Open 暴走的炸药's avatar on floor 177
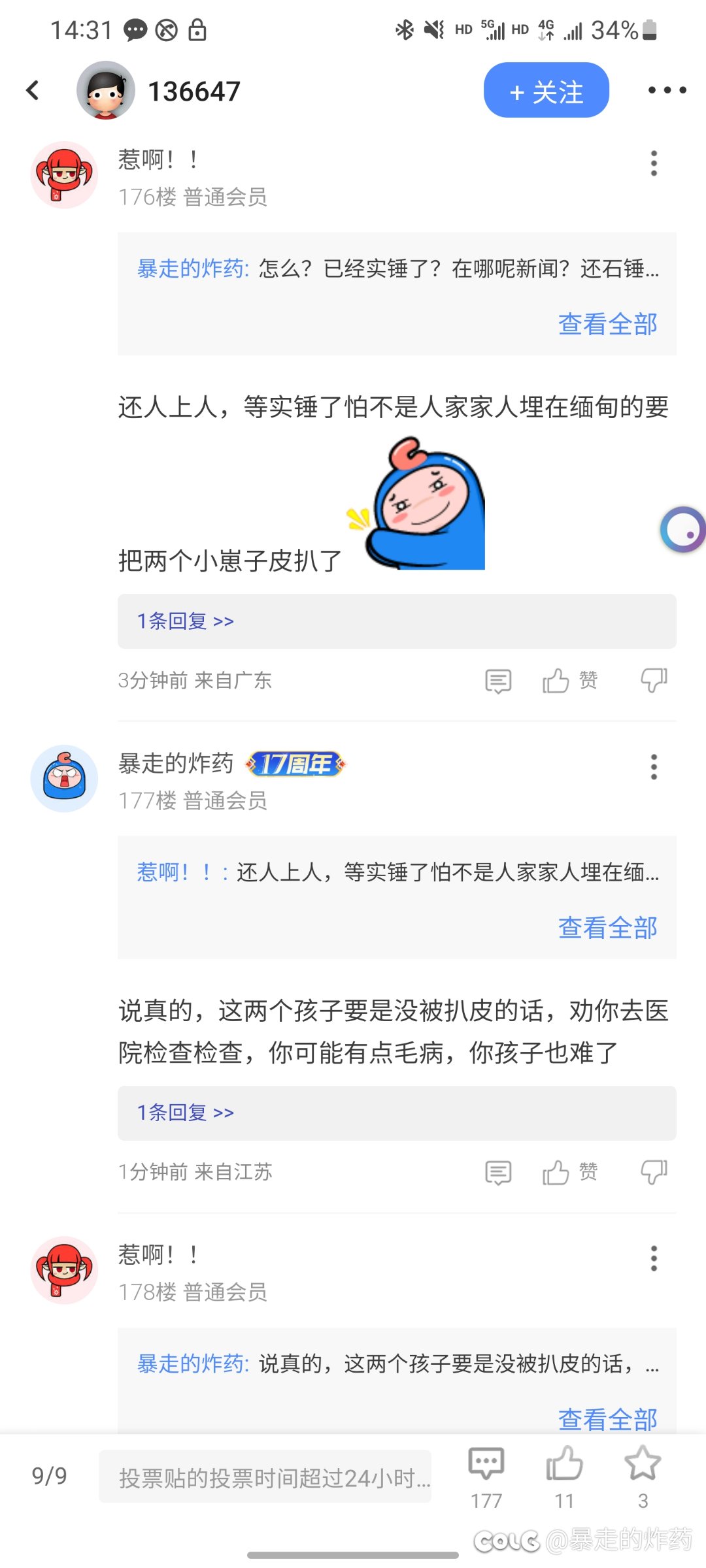Viewport: 706px width, 1568px height. tap(64, 779)
